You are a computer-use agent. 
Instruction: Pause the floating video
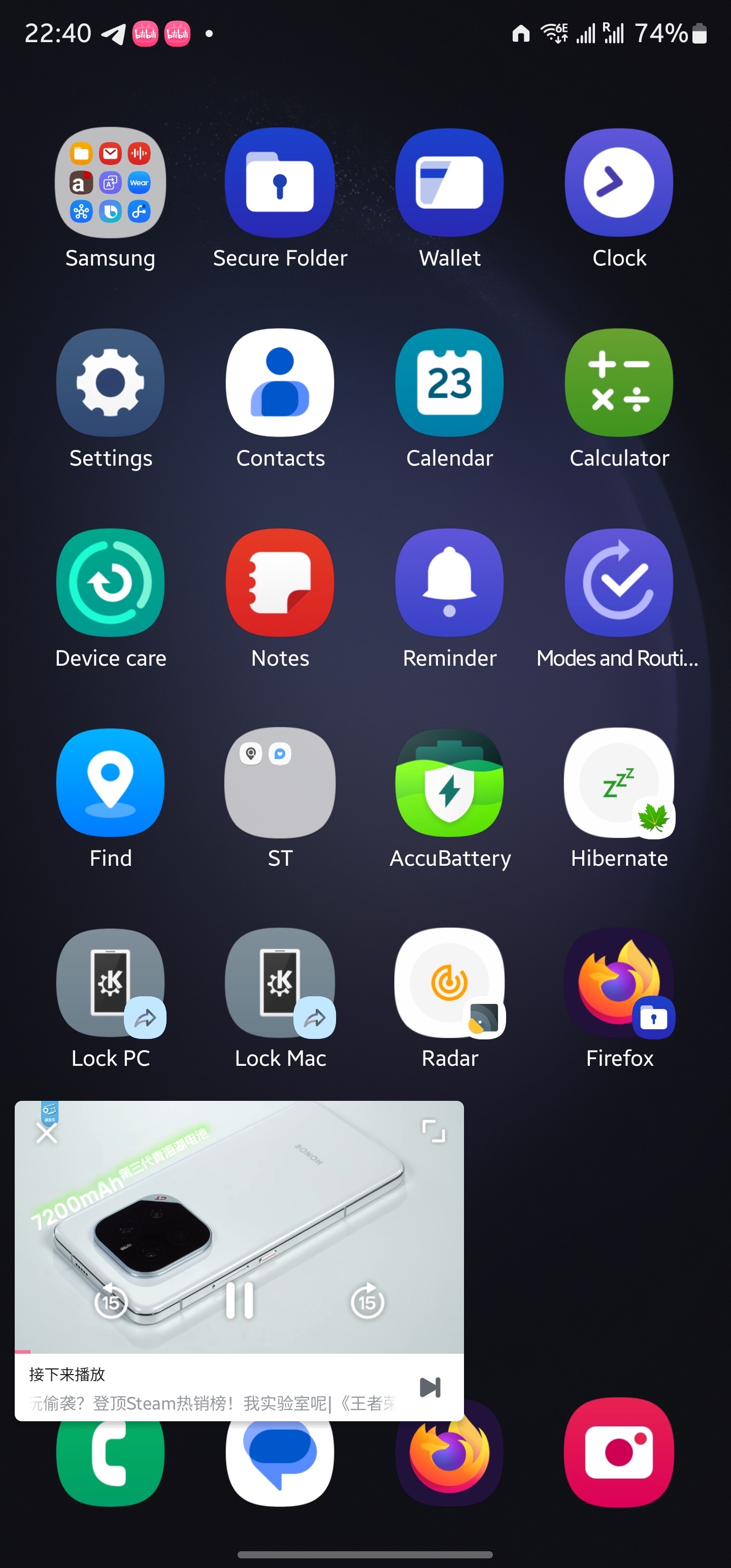(x=239, y=1301)
